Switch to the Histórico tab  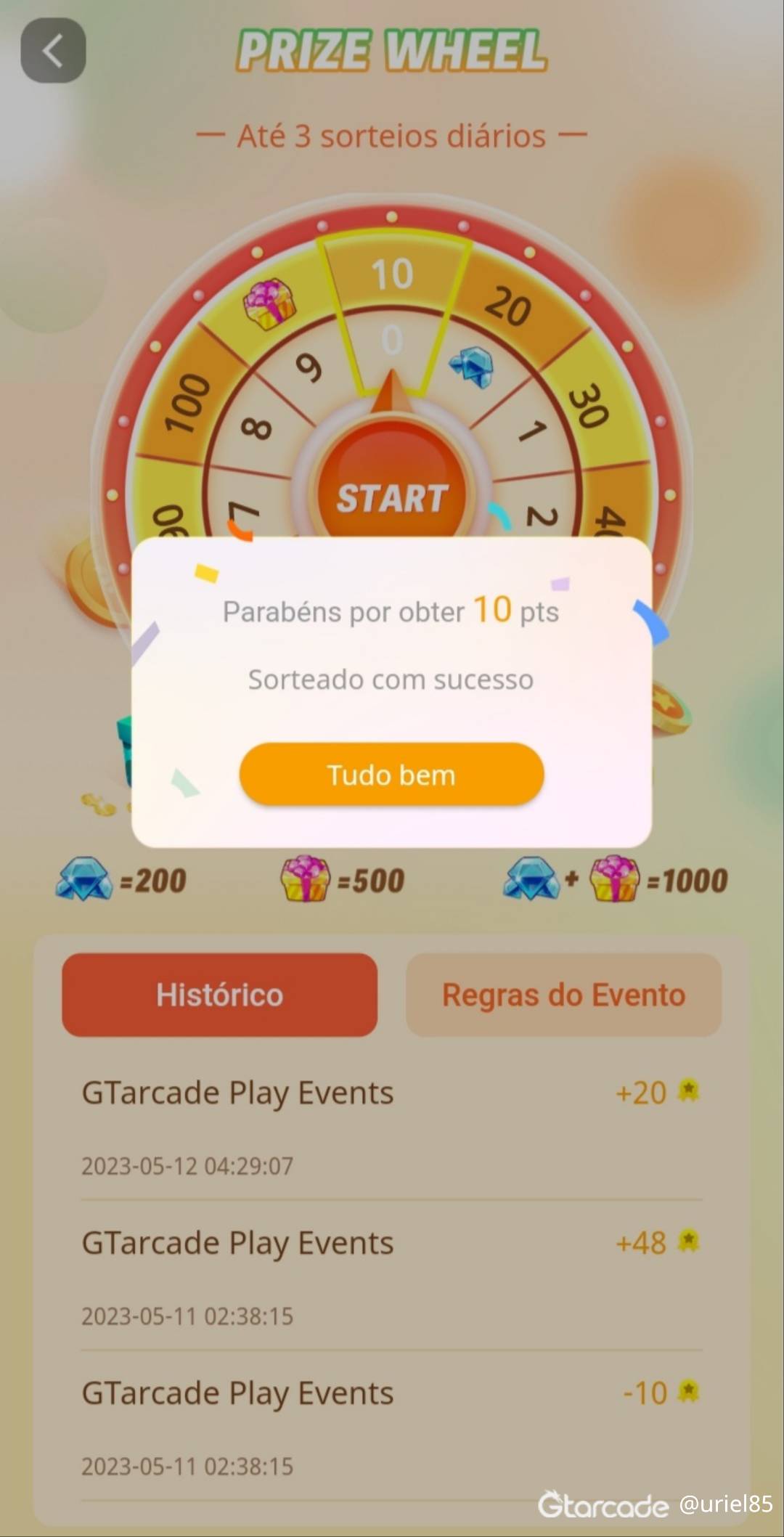pos(219,995)
